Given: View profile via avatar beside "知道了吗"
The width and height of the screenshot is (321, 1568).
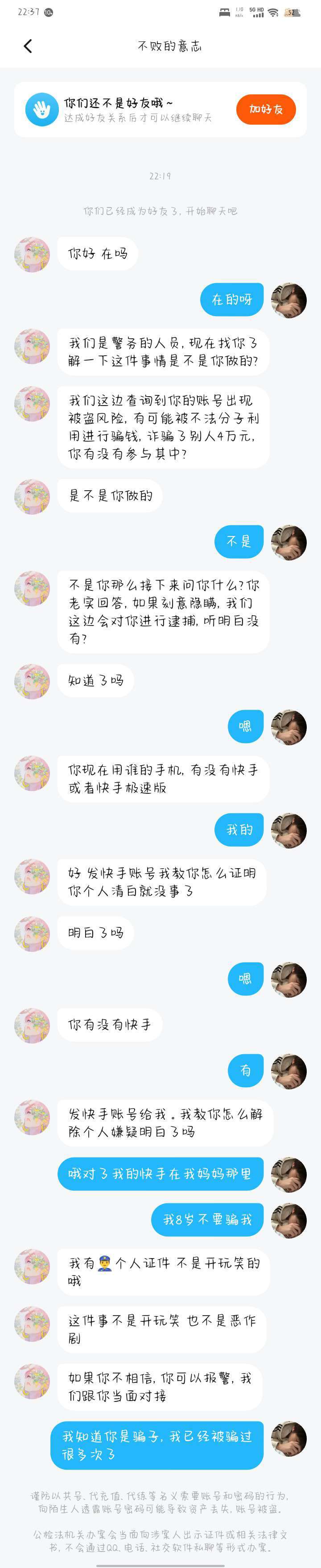Looking at the screenshot, I should [x=32, y=681].
